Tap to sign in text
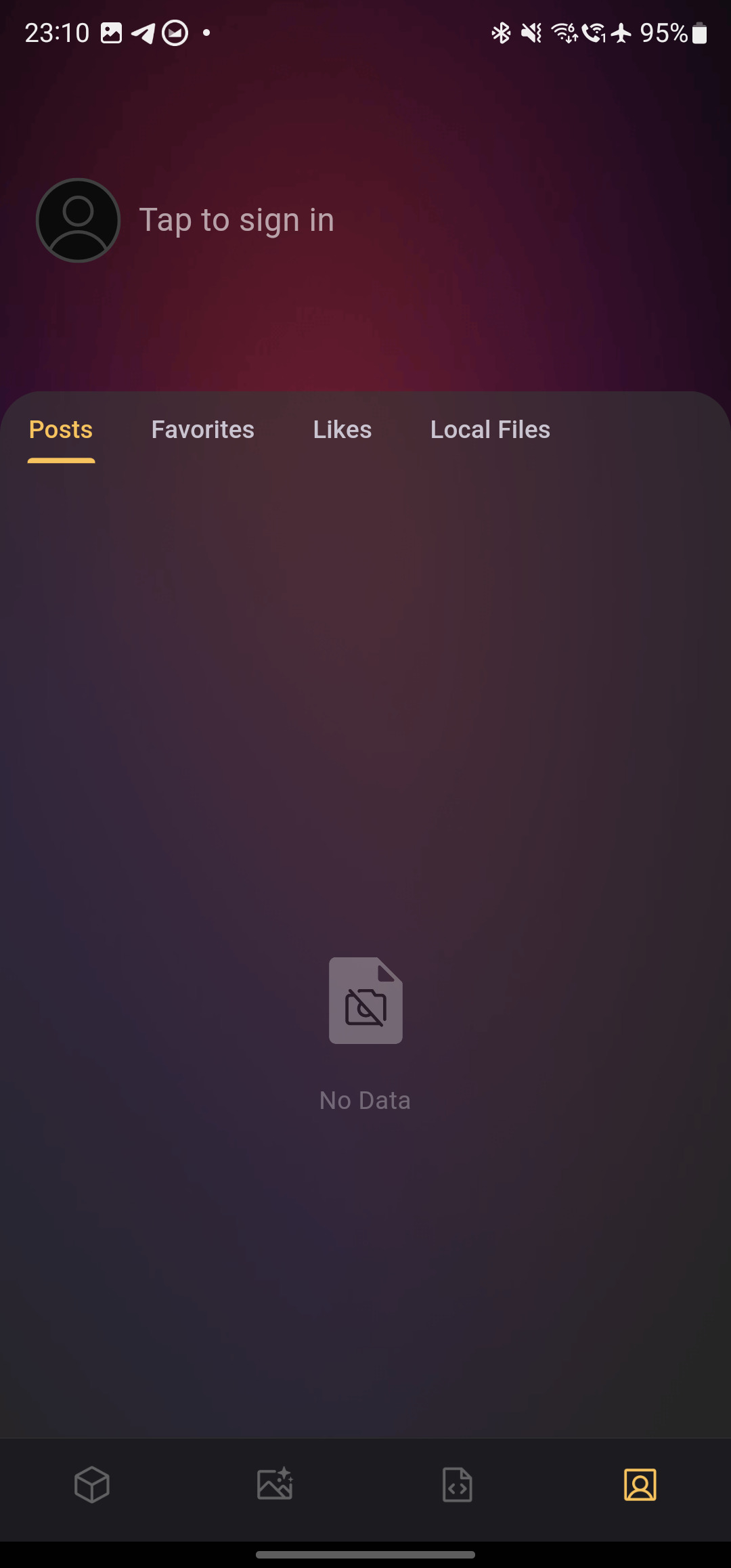Image resolution: width=731 pixels, height=1568 pixels. (237, 221)
